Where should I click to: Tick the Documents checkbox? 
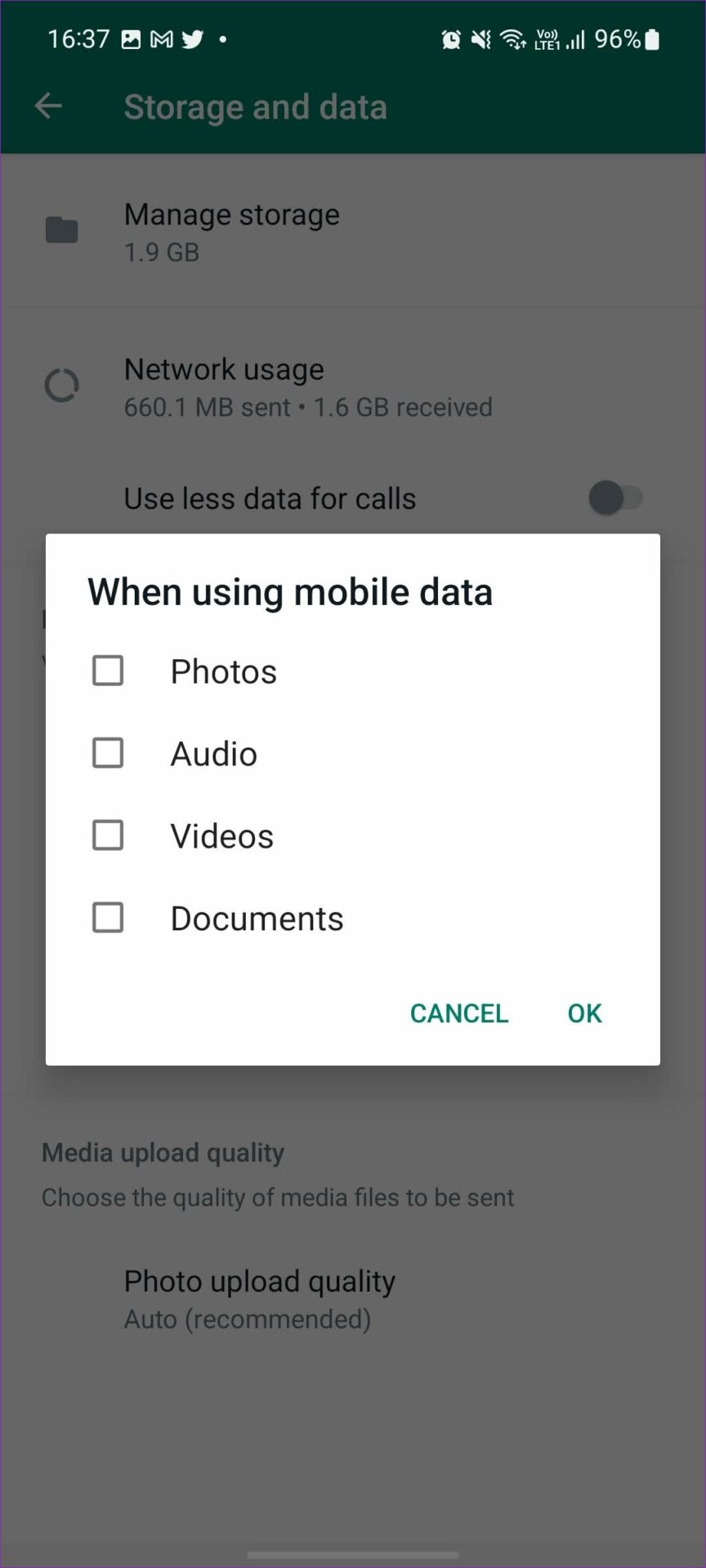pyautogui.click(x=108, y=918)
